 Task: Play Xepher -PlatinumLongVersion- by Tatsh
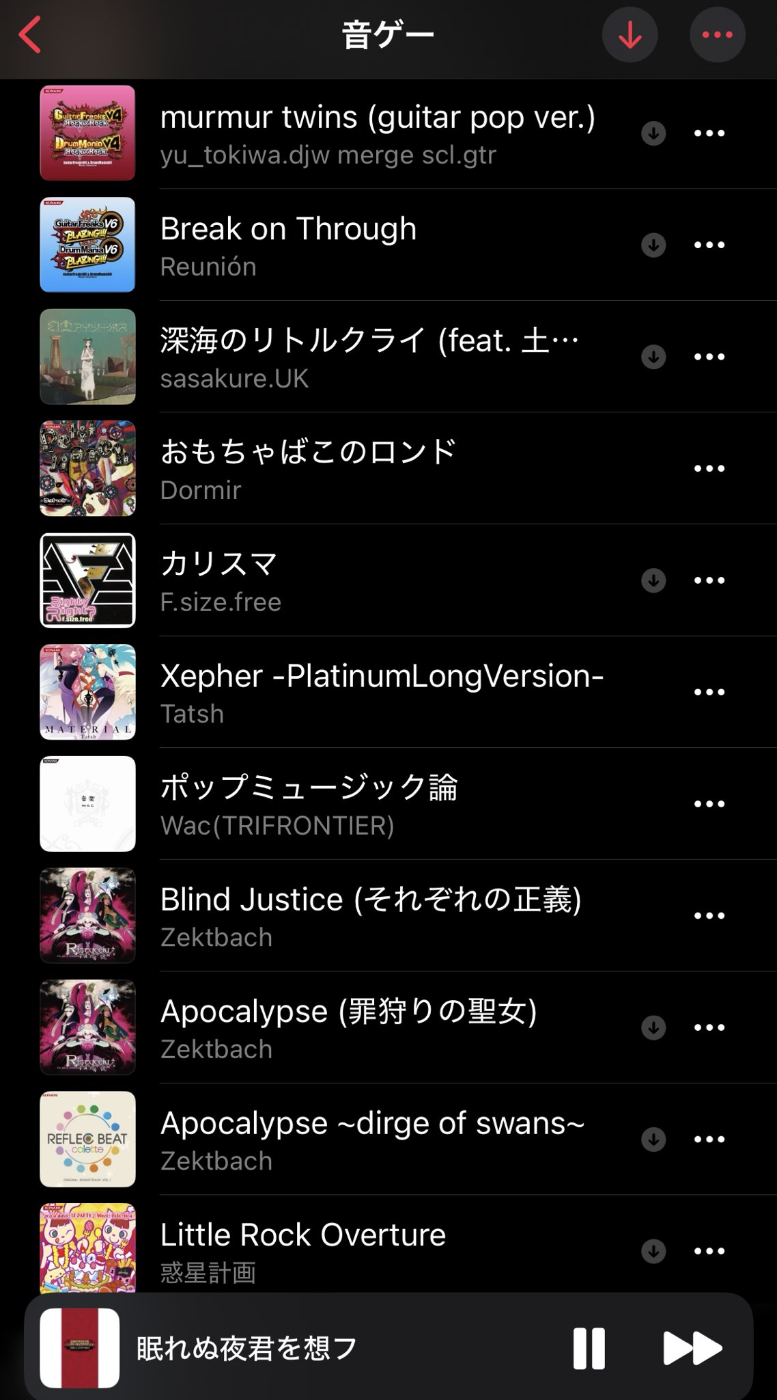pyautogui.click(x=381, y=692)
